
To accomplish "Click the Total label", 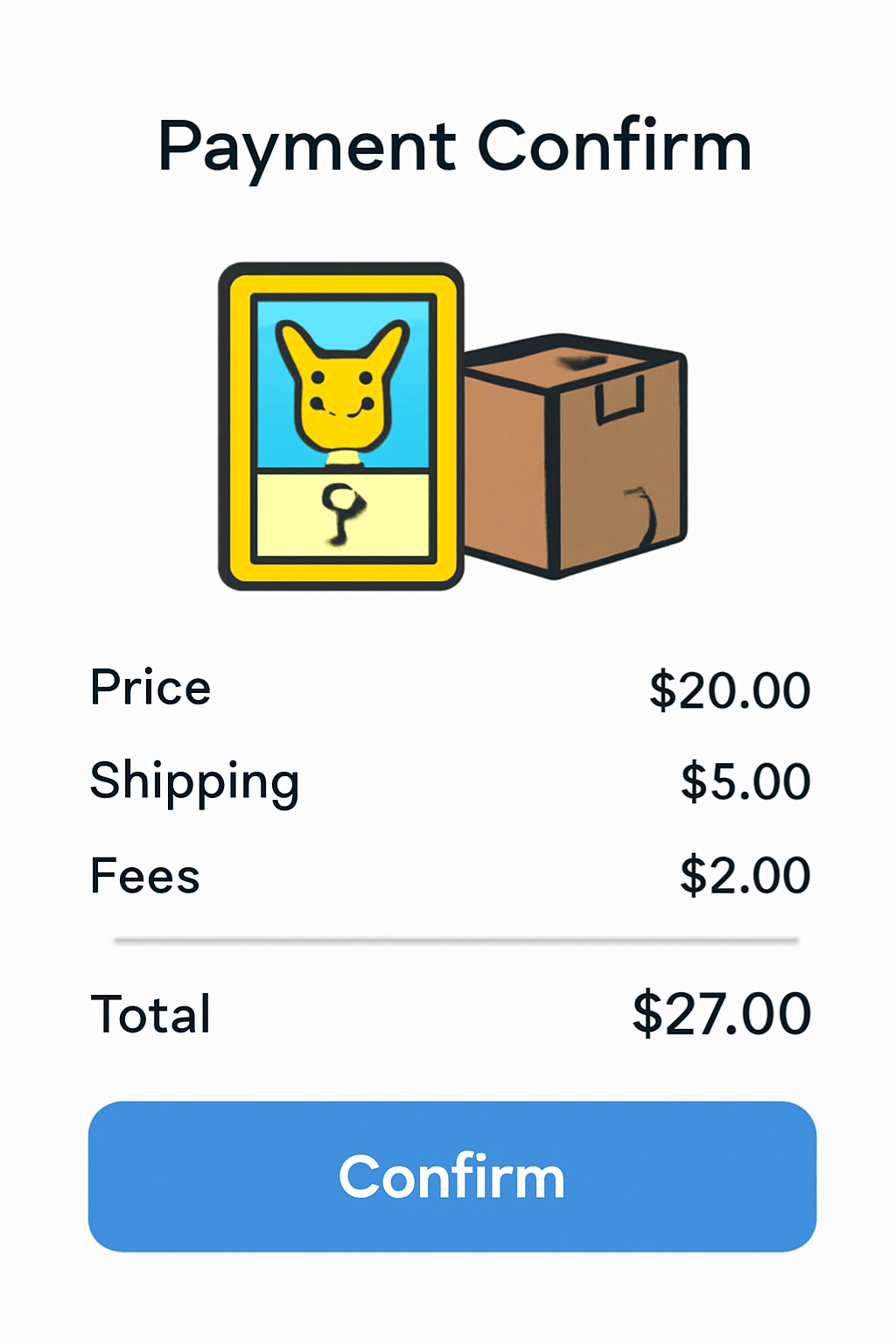I will [x=149, y=1013].
